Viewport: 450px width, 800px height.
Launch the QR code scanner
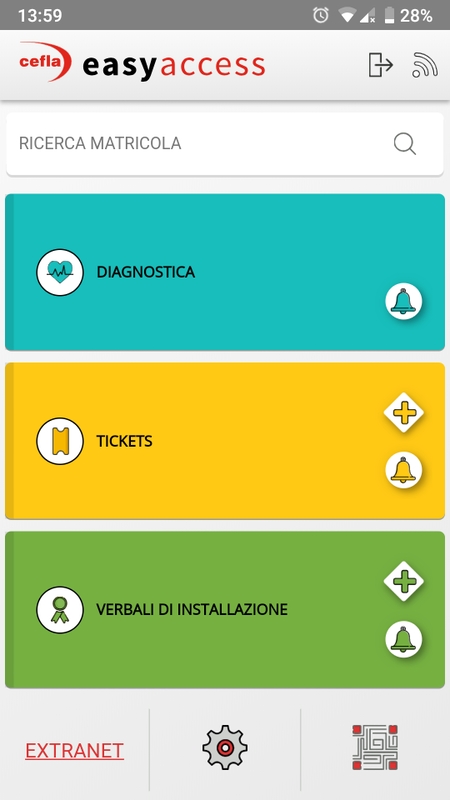point(375,747)
